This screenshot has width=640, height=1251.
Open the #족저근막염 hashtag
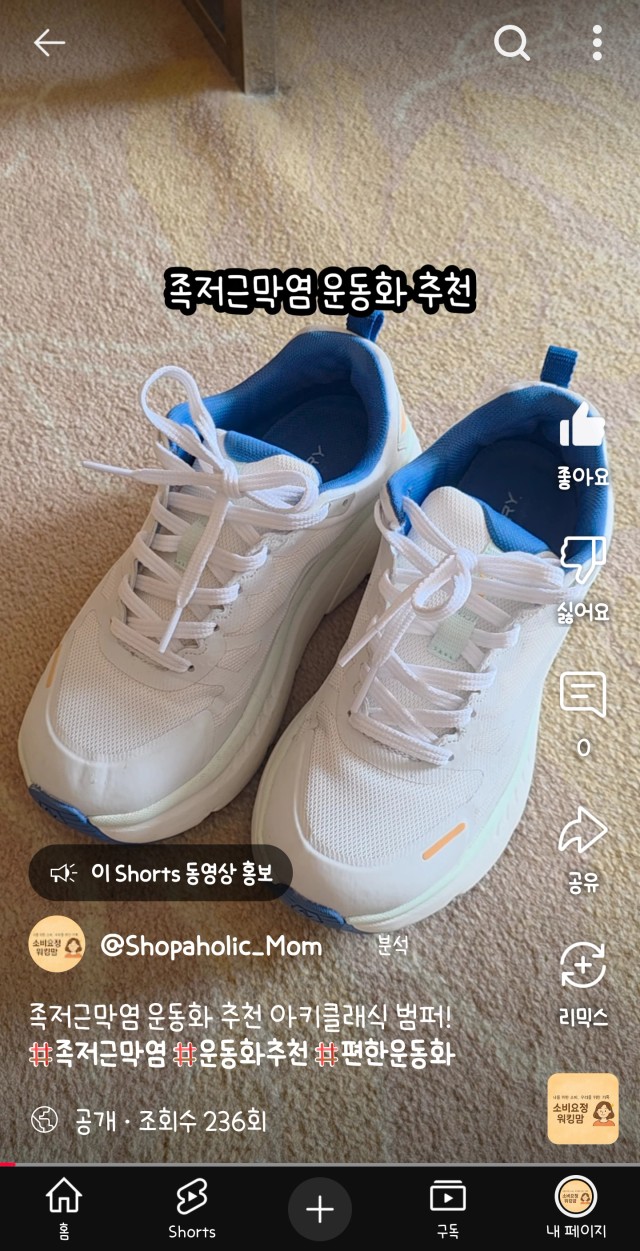click(98, 1055)
